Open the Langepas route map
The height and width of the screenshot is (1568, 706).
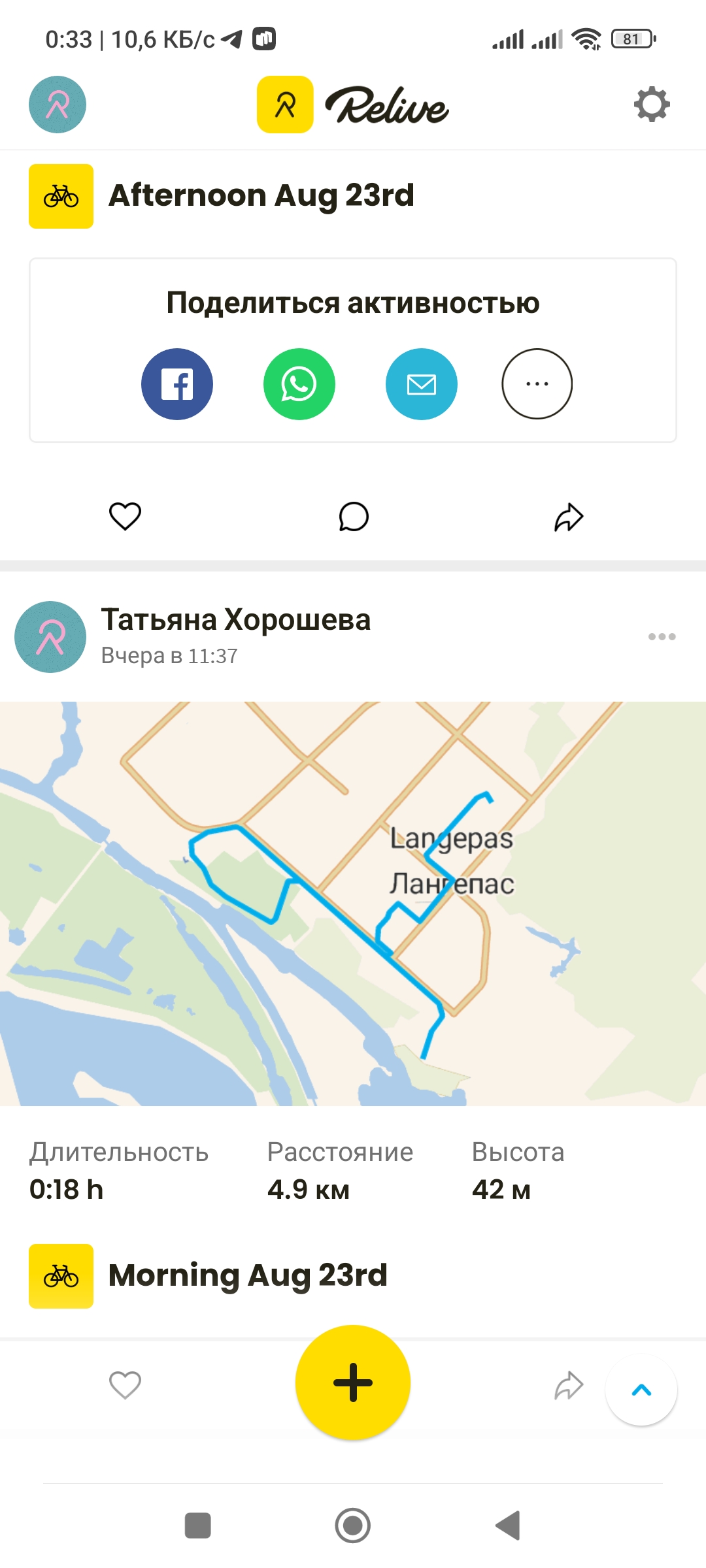[x=353, y=904]
